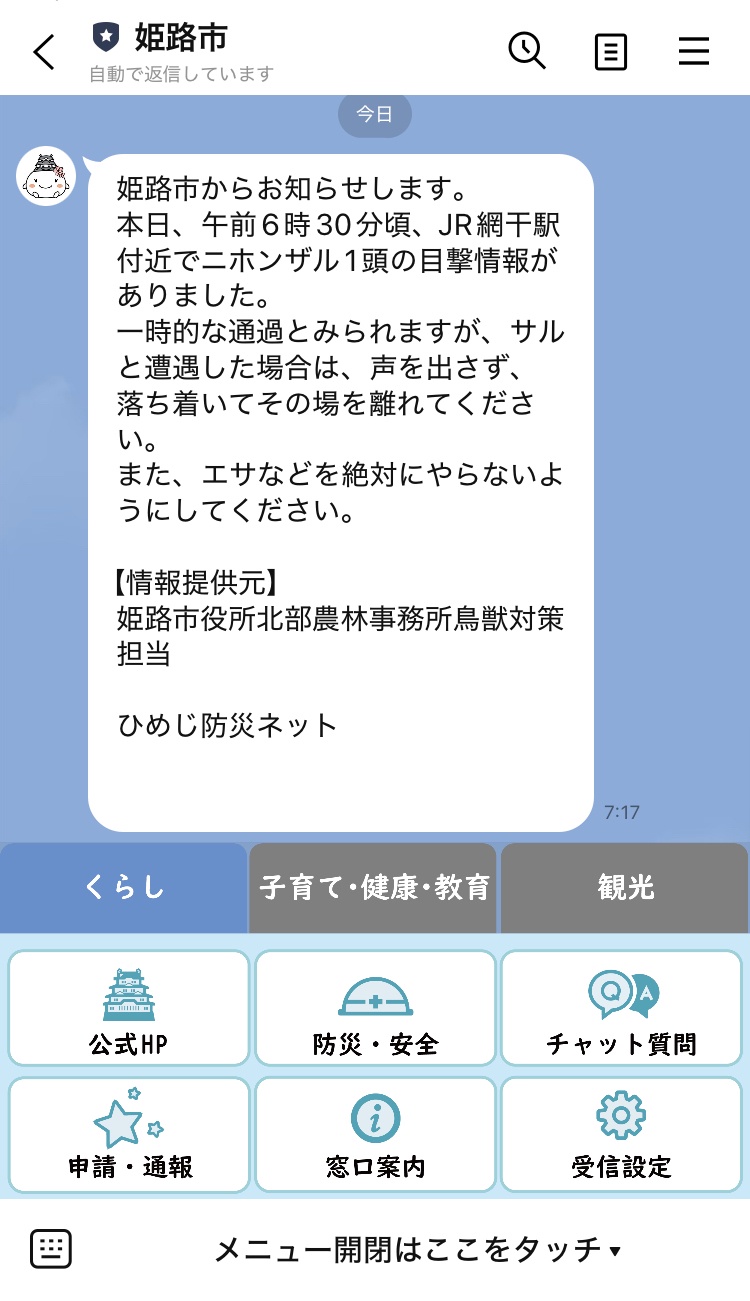Switch to keyboard input
The image size is (750, 1301).
tap(51, 1249)
